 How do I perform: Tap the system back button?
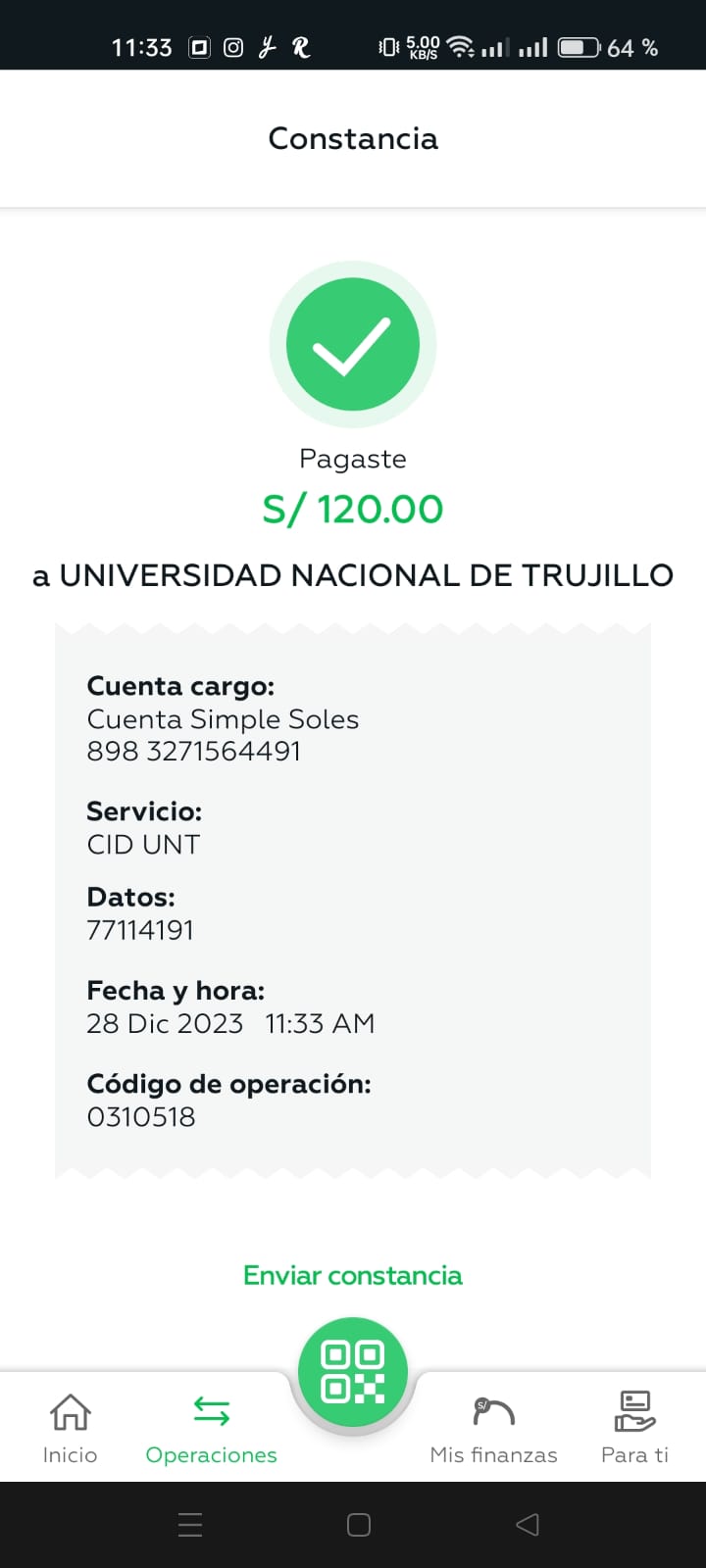click(528, 1524)
